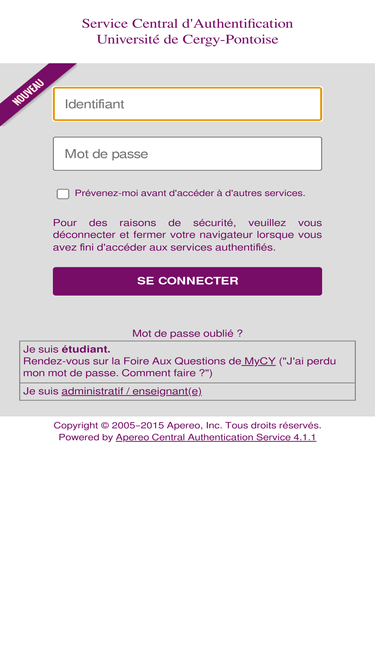This screenshot has height=667, width=375.
Task: Focus the Identifiant field
Action: coord(187,104)
